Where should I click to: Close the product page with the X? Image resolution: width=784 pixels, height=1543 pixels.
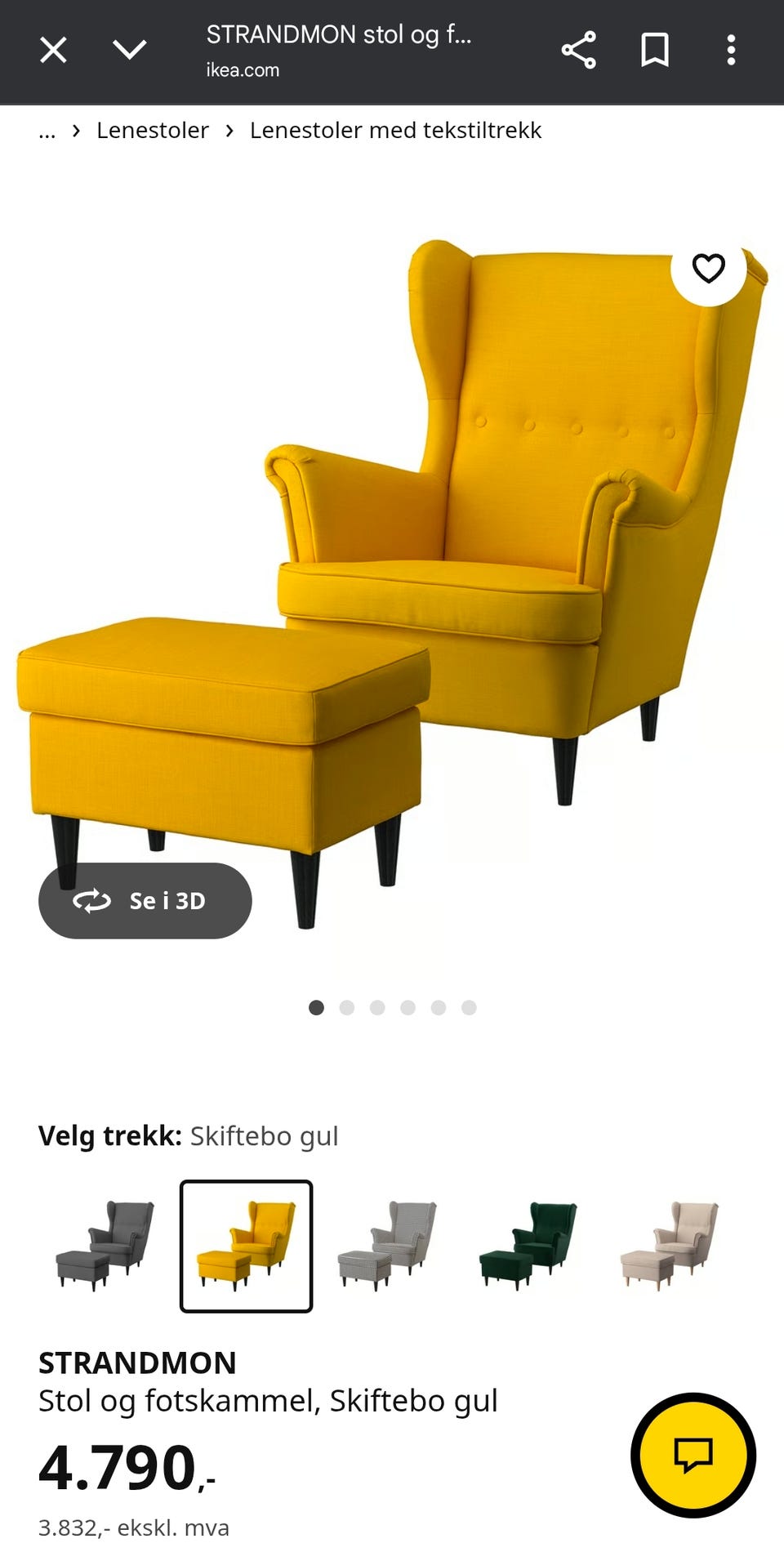point(52,51)
